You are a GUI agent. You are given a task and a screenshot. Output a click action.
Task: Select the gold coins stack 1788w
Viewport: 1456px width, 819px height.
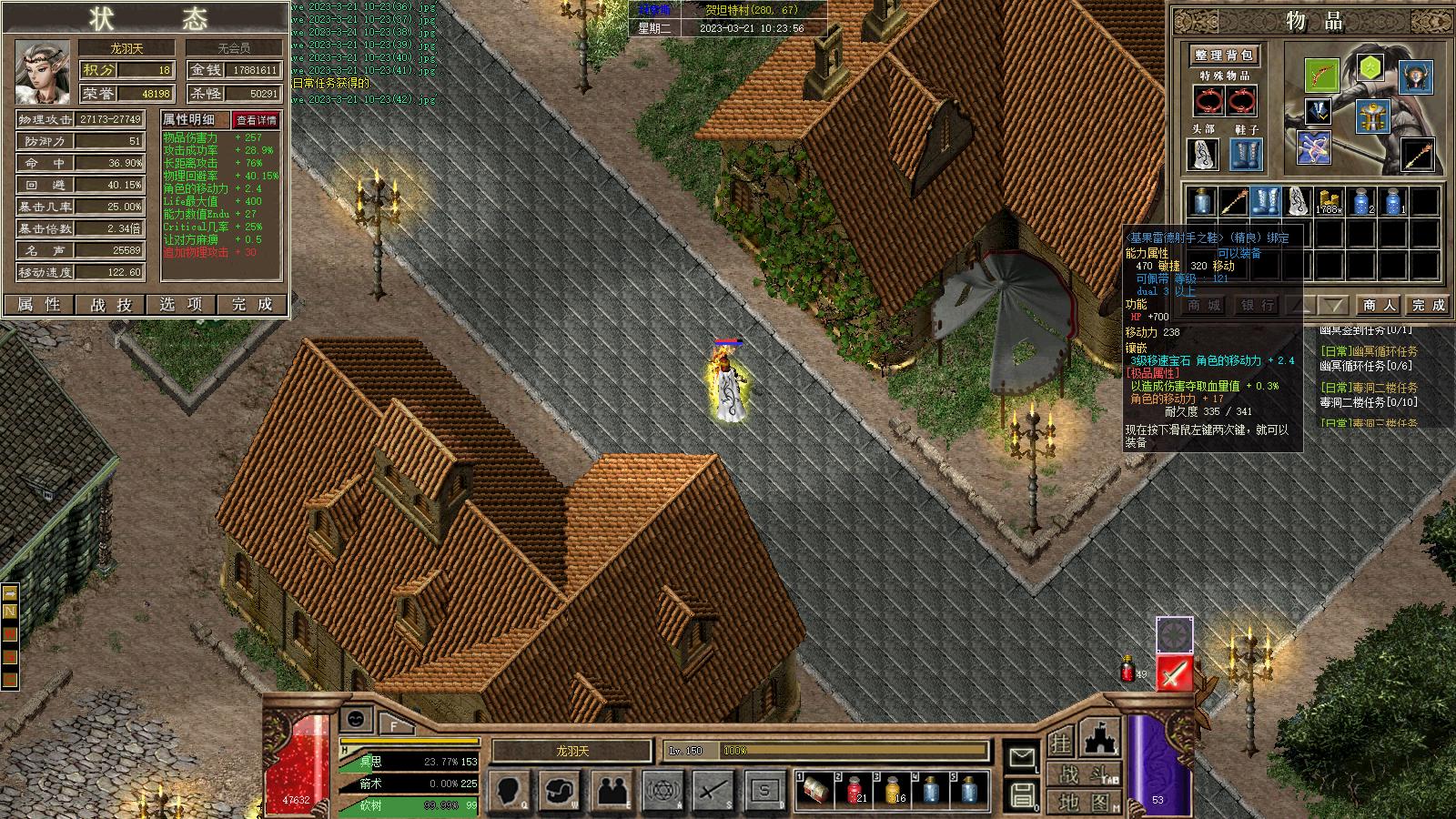(x=1329, y=201)
